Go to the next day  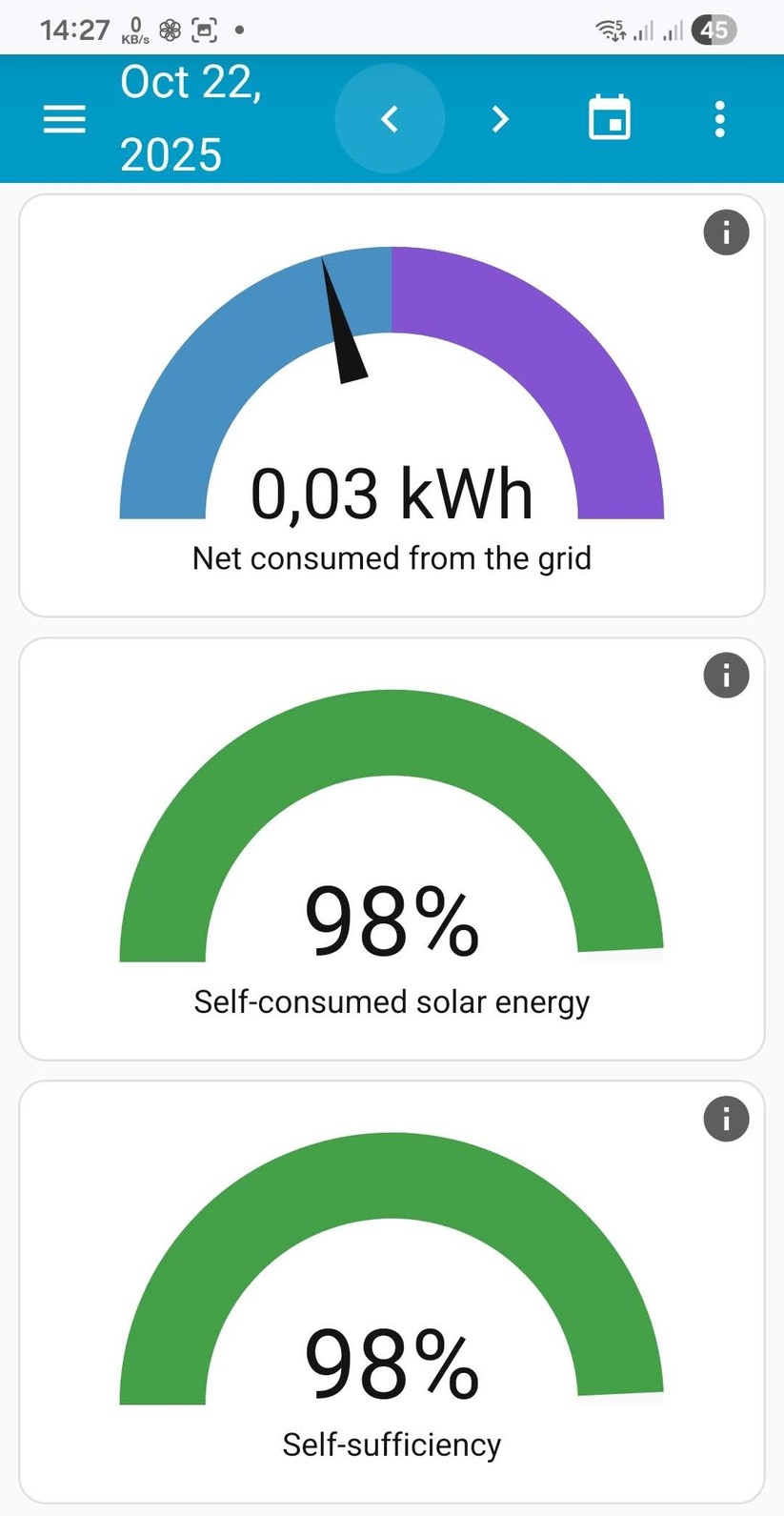point(500,119)
